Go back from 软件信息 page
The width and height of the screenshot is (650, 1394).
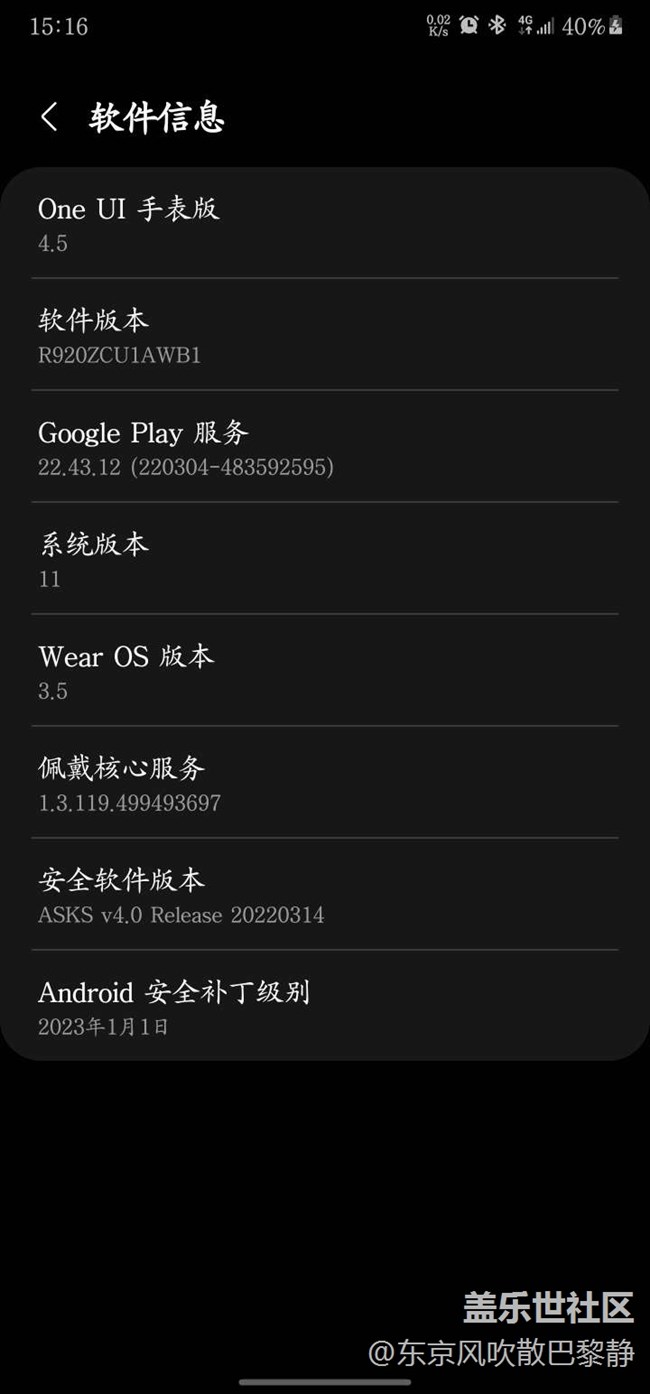[x=49, y=117]
